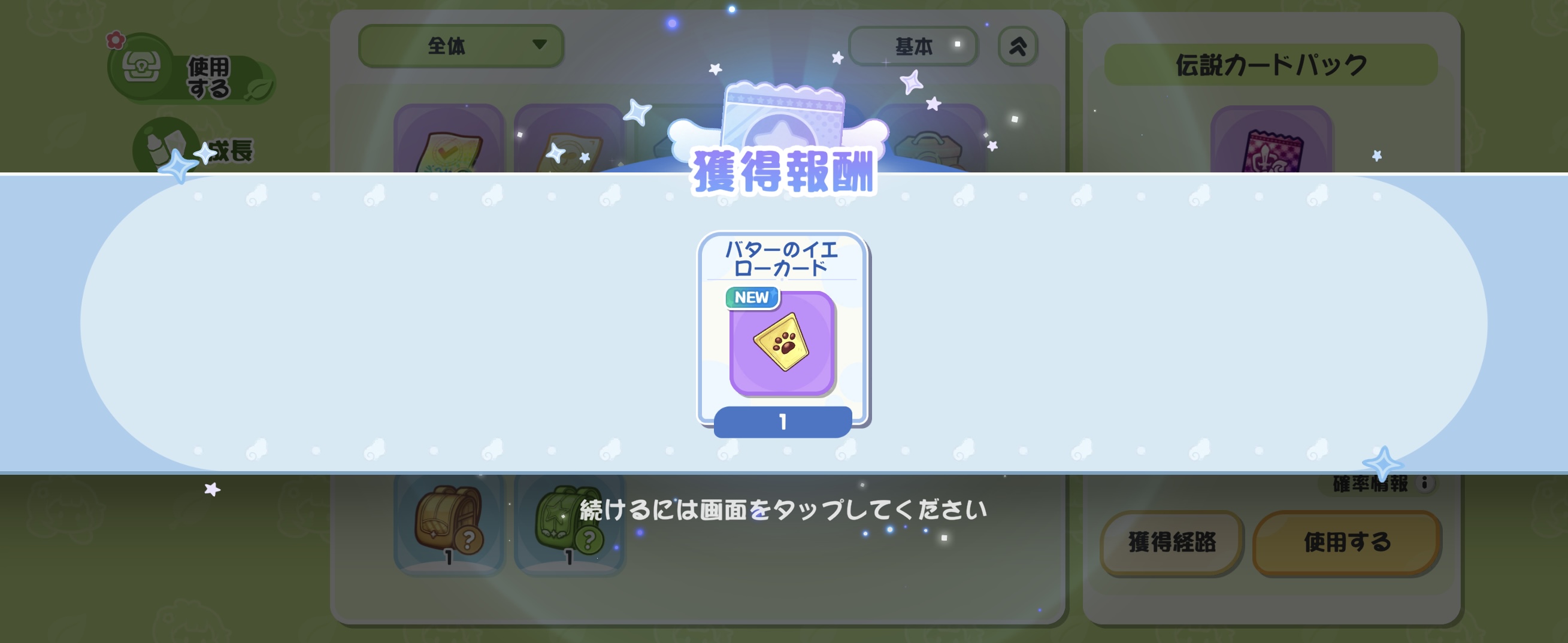Tap the continue prompt to dismiss rewards
1568x643 pixels.
[x=782, y=509]
